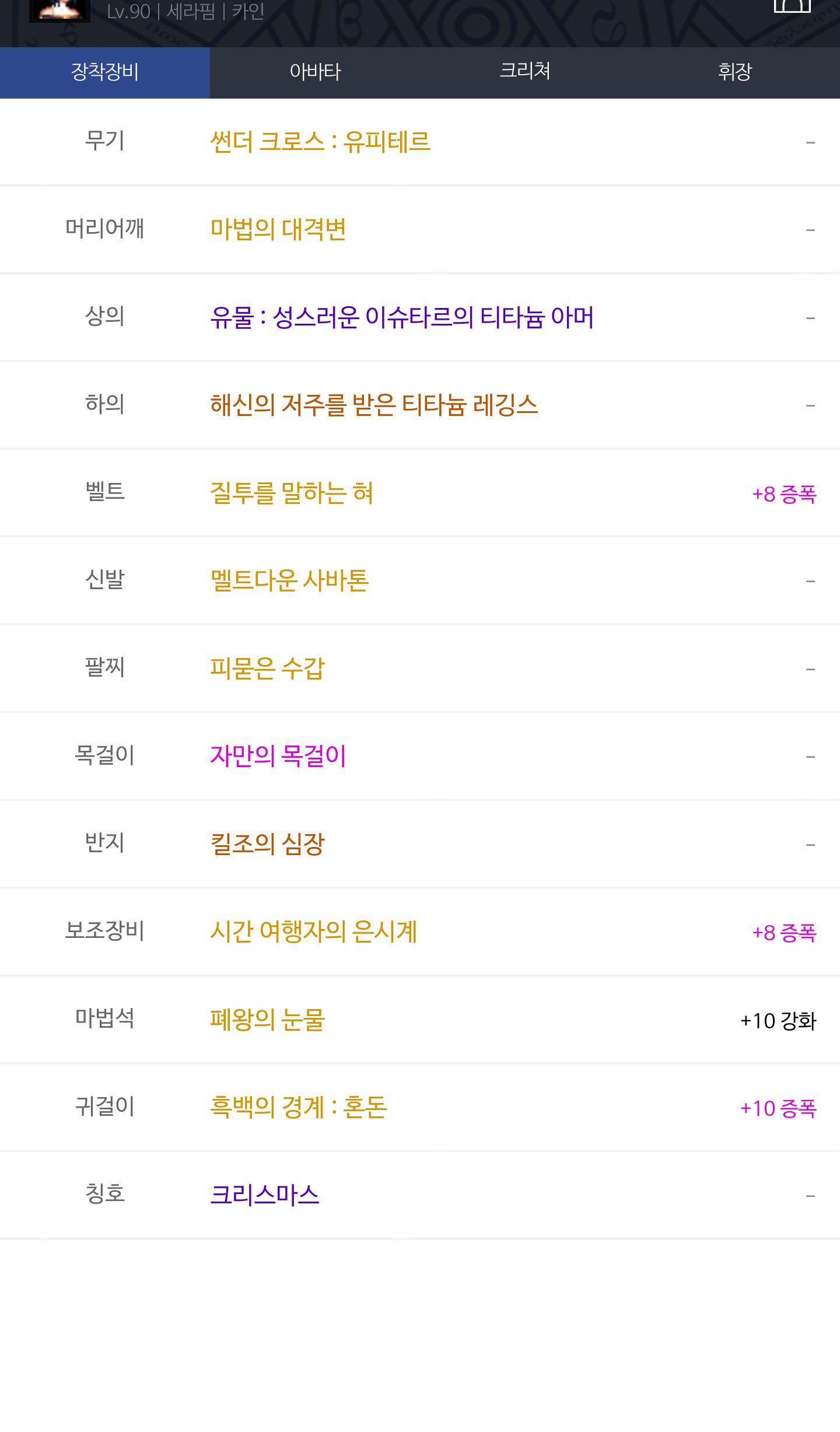Switch to the 휘장 tab

735,72
